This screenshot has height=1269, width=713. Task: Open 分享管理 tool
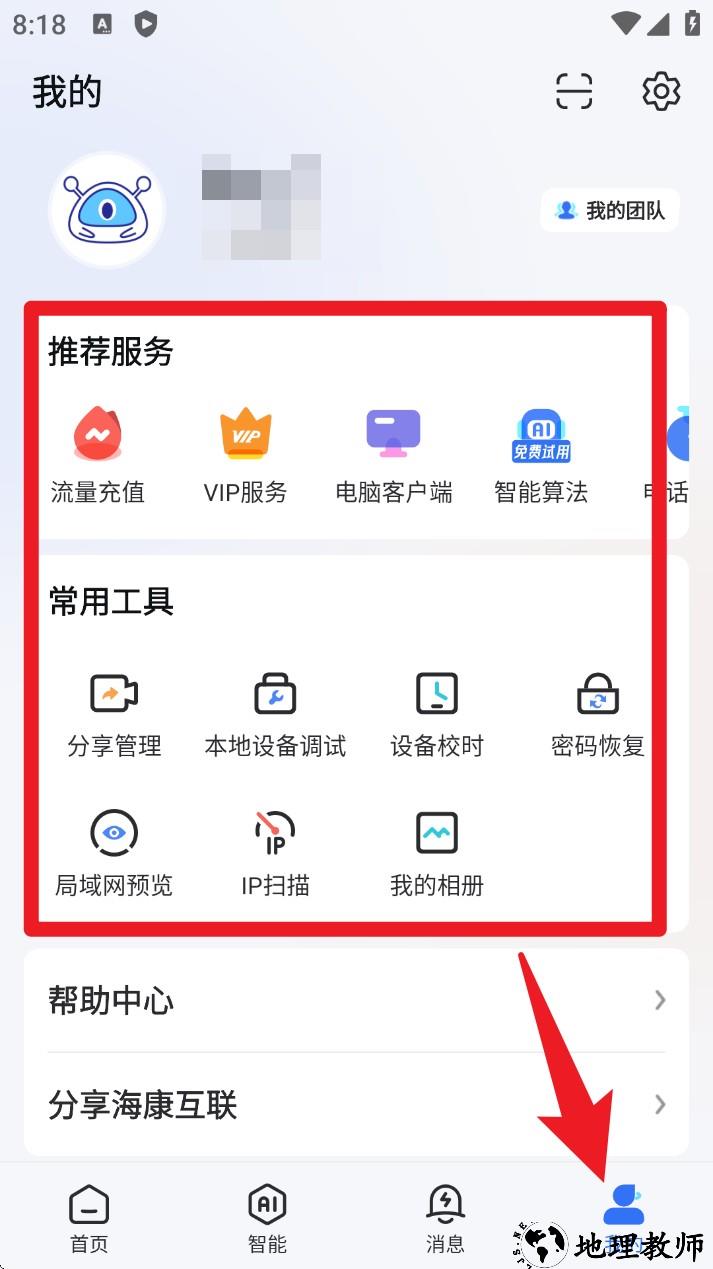tap(114, 714)
